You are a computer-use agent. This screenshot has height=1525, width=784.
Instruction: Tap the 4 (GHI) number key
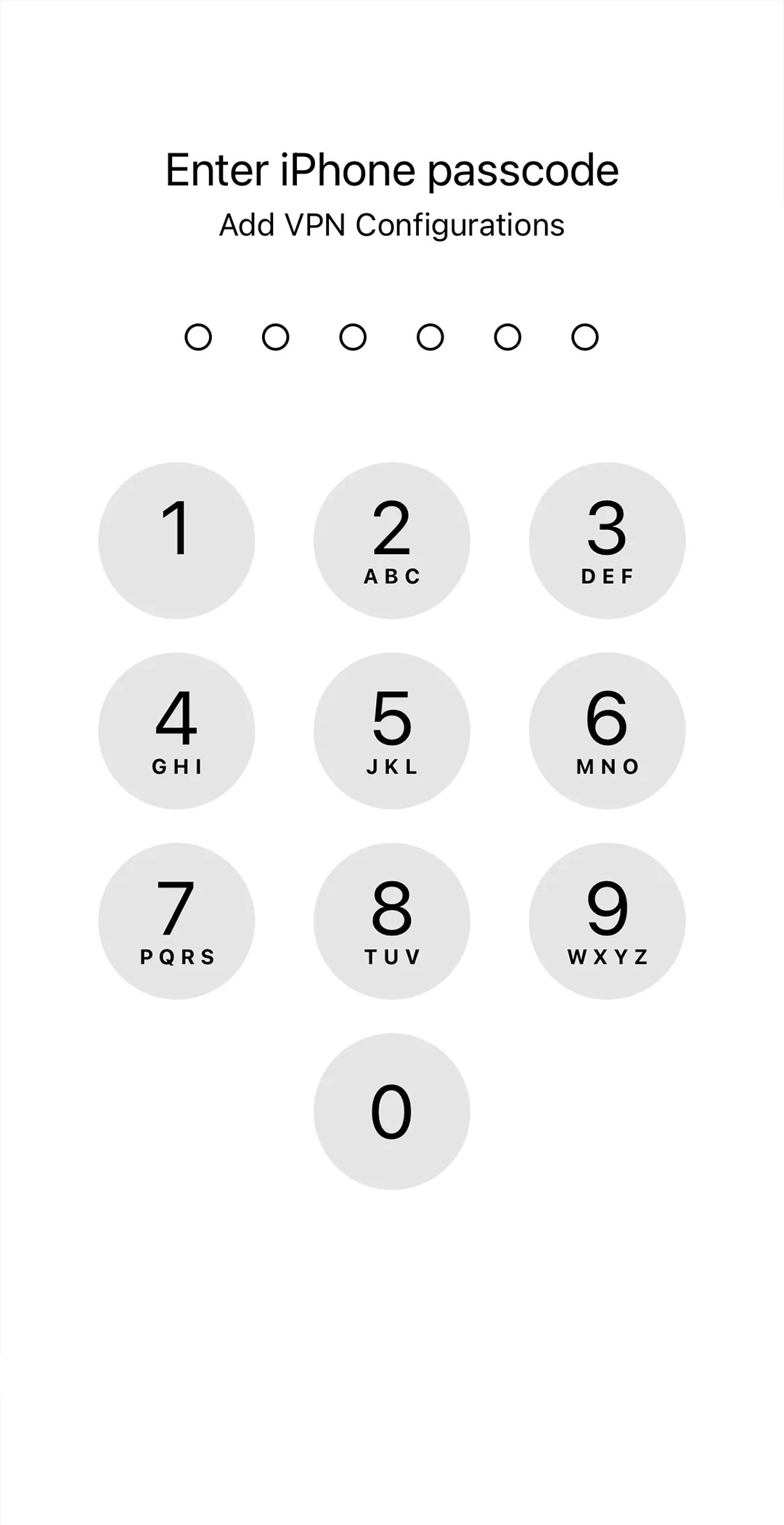pos(176,731)
